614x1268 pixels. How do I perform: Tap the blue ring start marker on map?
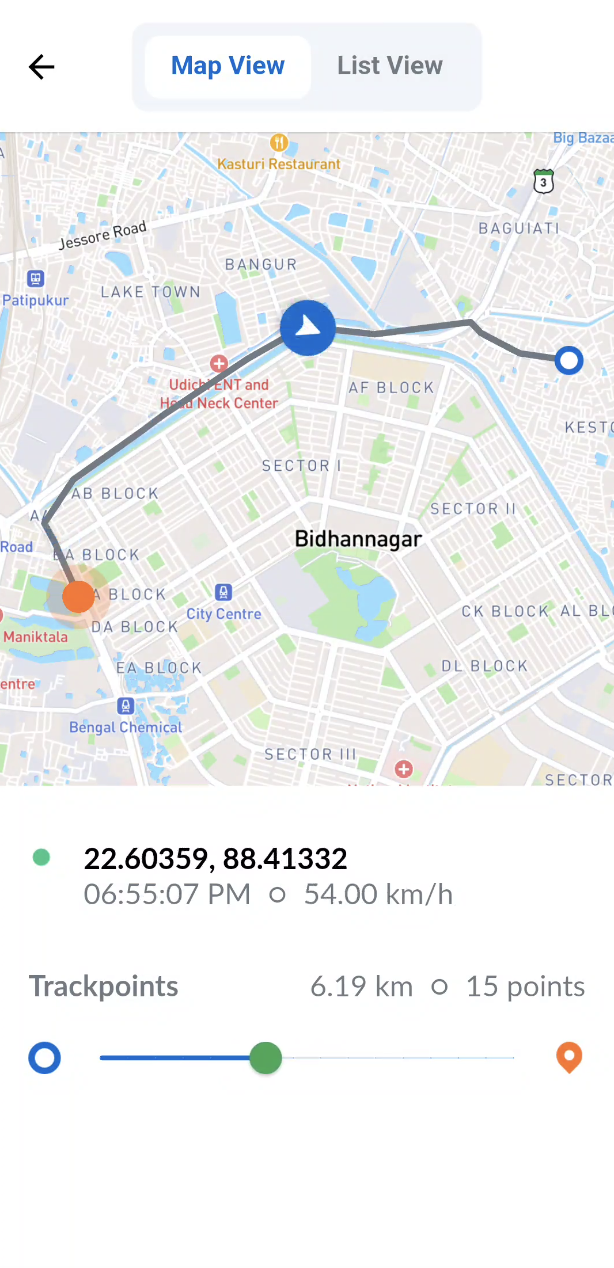[x=569, y=360]
